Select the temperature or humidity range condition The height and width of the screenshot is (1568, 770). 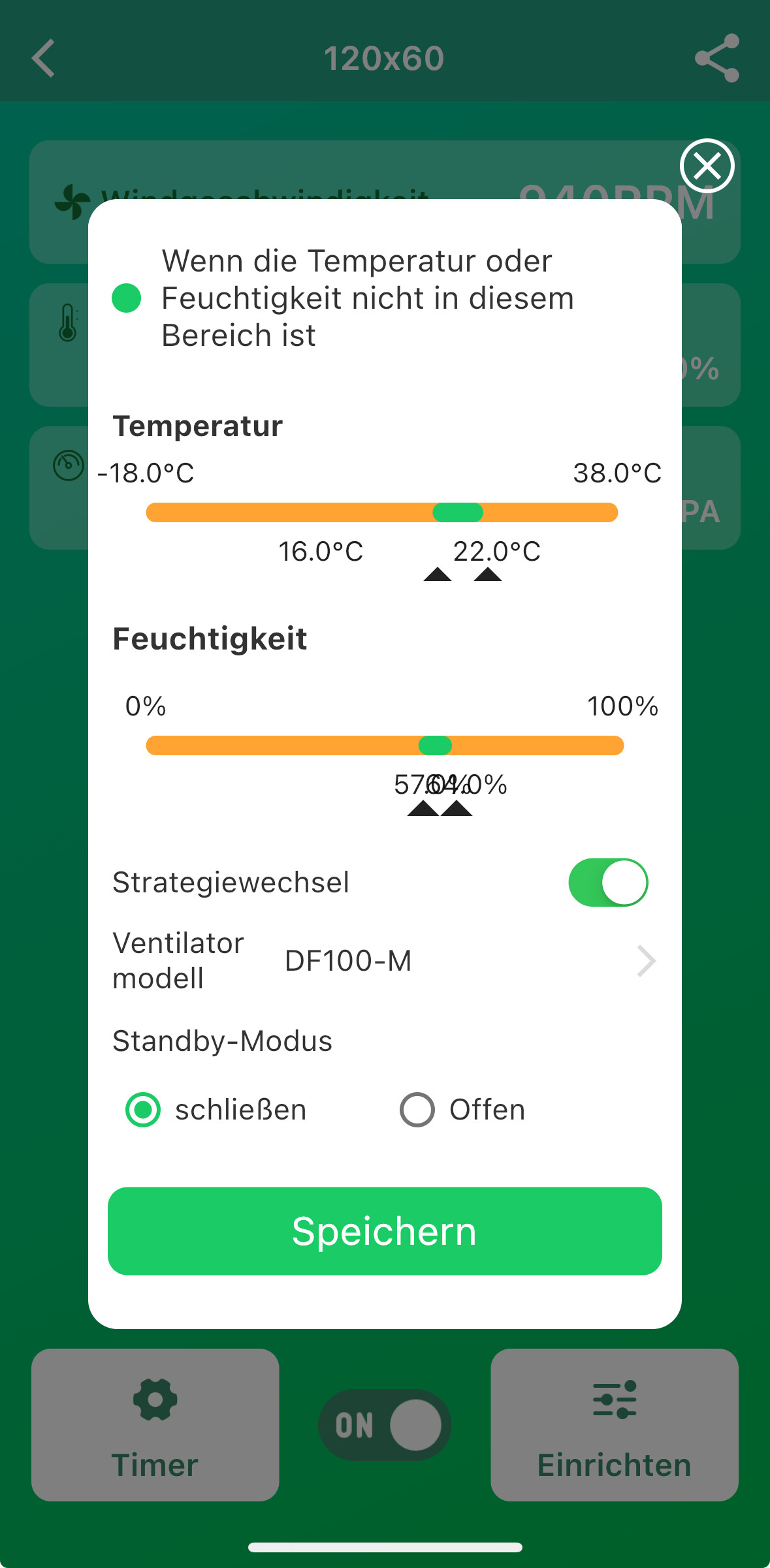click(127, 298)
